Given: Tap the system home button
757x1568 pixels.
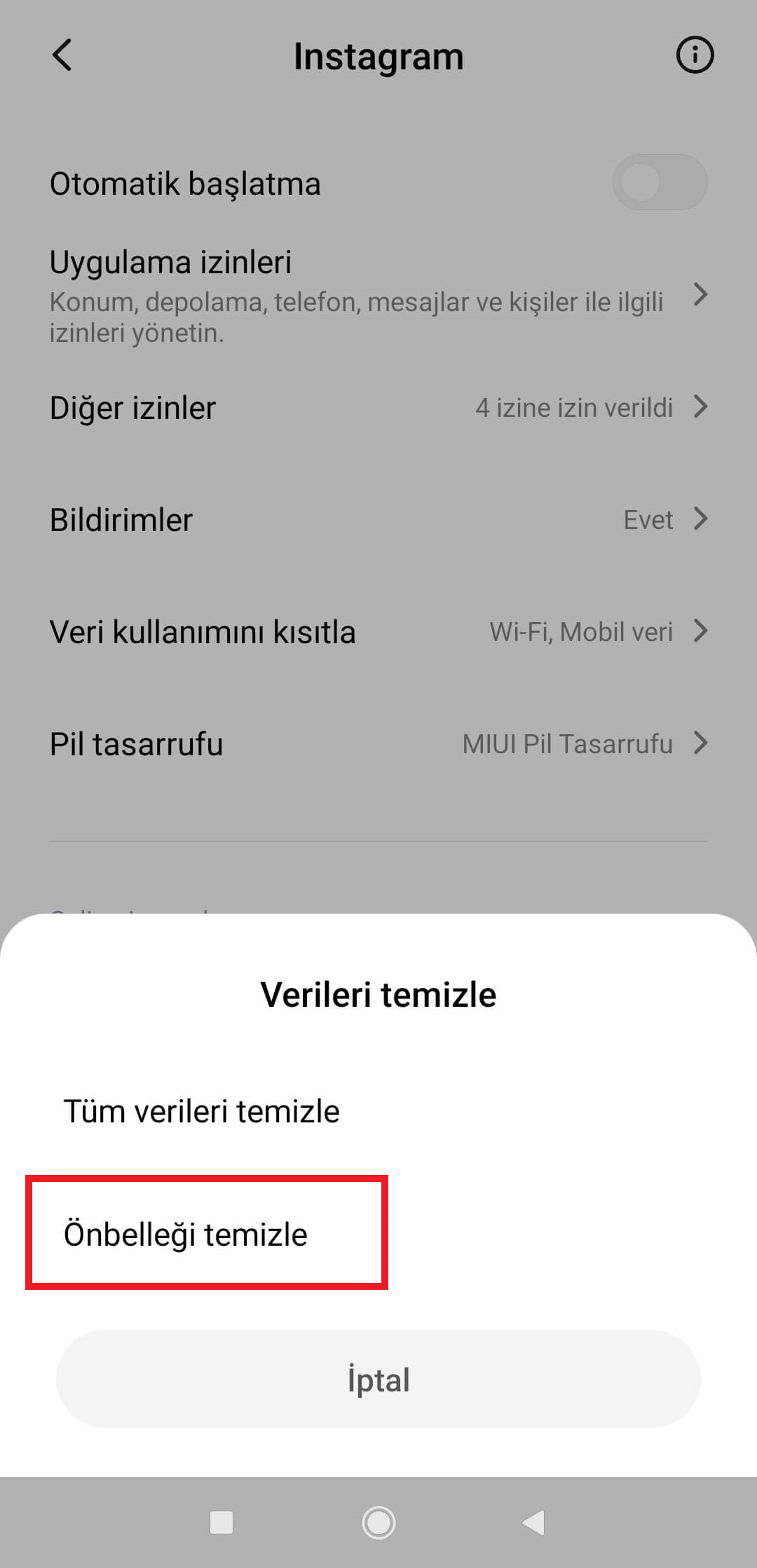Looking at the screenshot, I should click(378, 1522).
